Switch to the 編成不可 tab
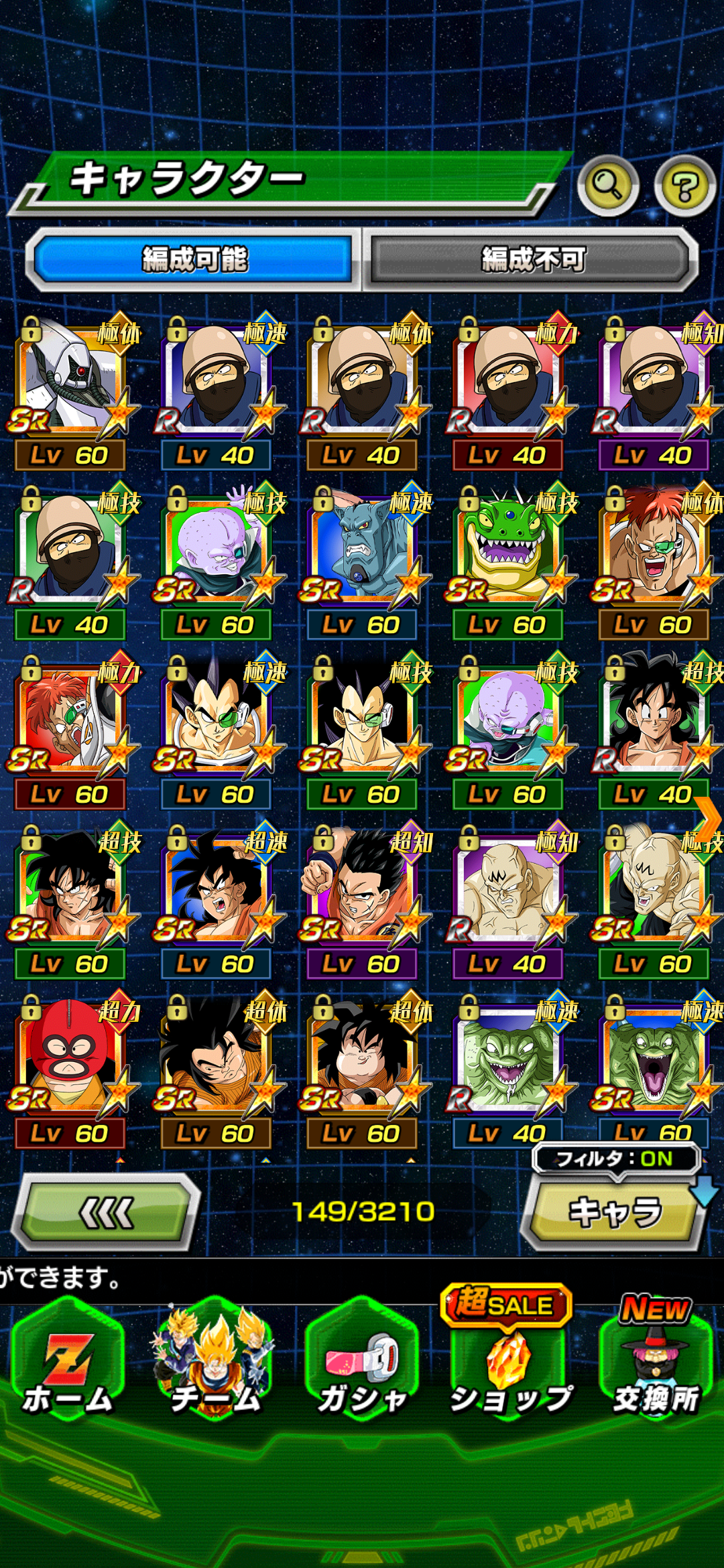 pyautogui.click(x=532, y=259)
